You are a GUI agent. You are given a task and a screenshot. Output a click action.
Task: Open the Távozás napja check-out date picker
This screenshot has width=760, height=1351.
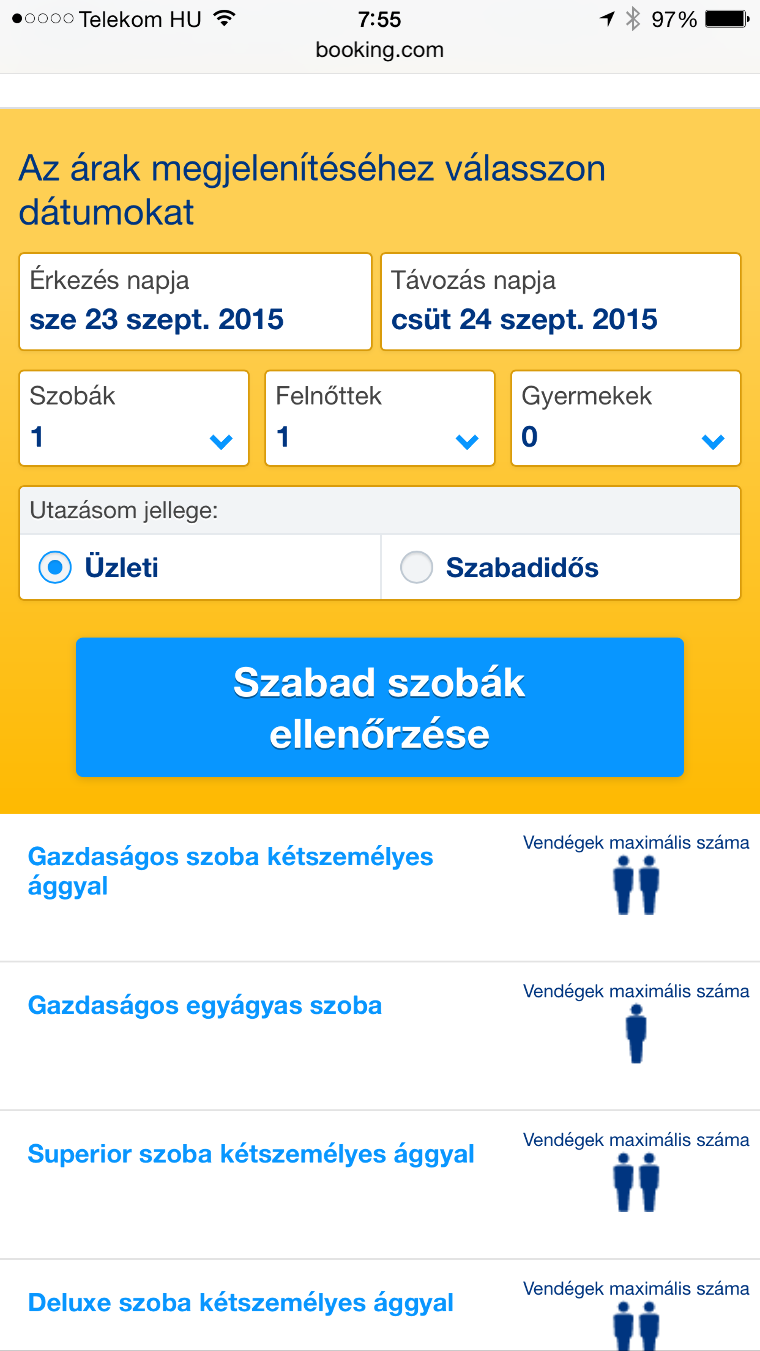560,301
